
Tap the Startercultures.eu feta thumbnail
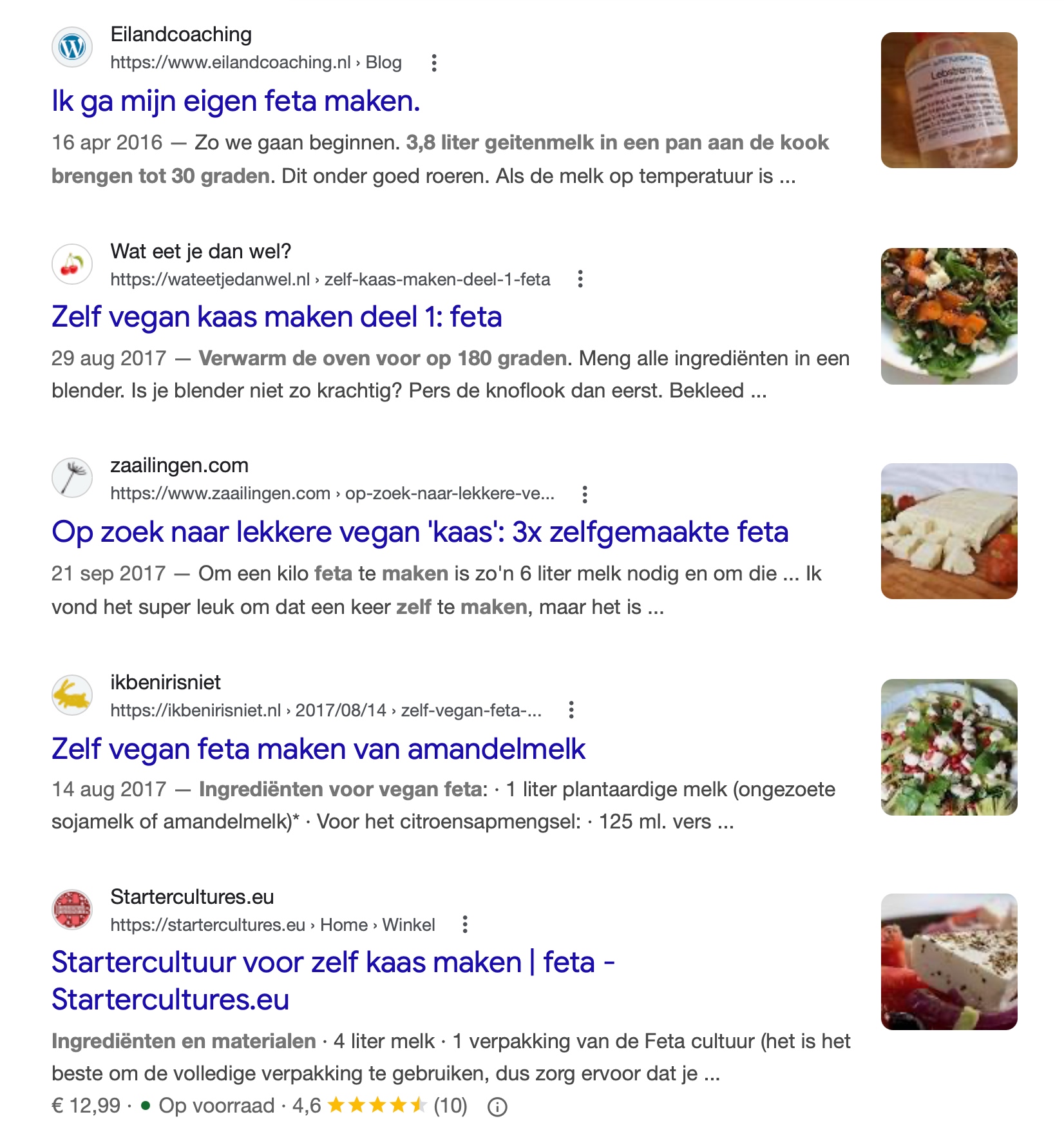tap(949, 962)
